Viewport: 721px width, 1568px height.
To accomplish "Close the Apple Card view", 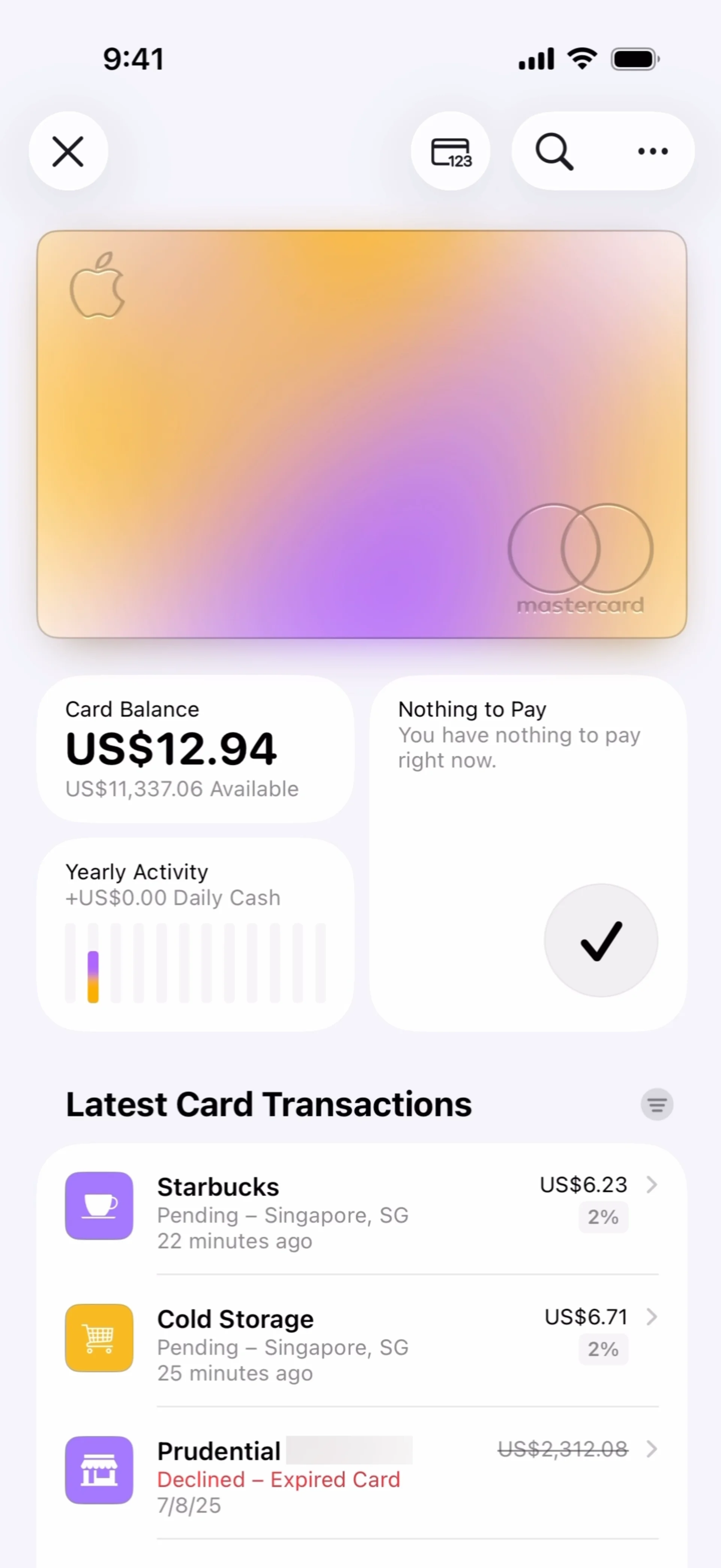I will point(68,151).
